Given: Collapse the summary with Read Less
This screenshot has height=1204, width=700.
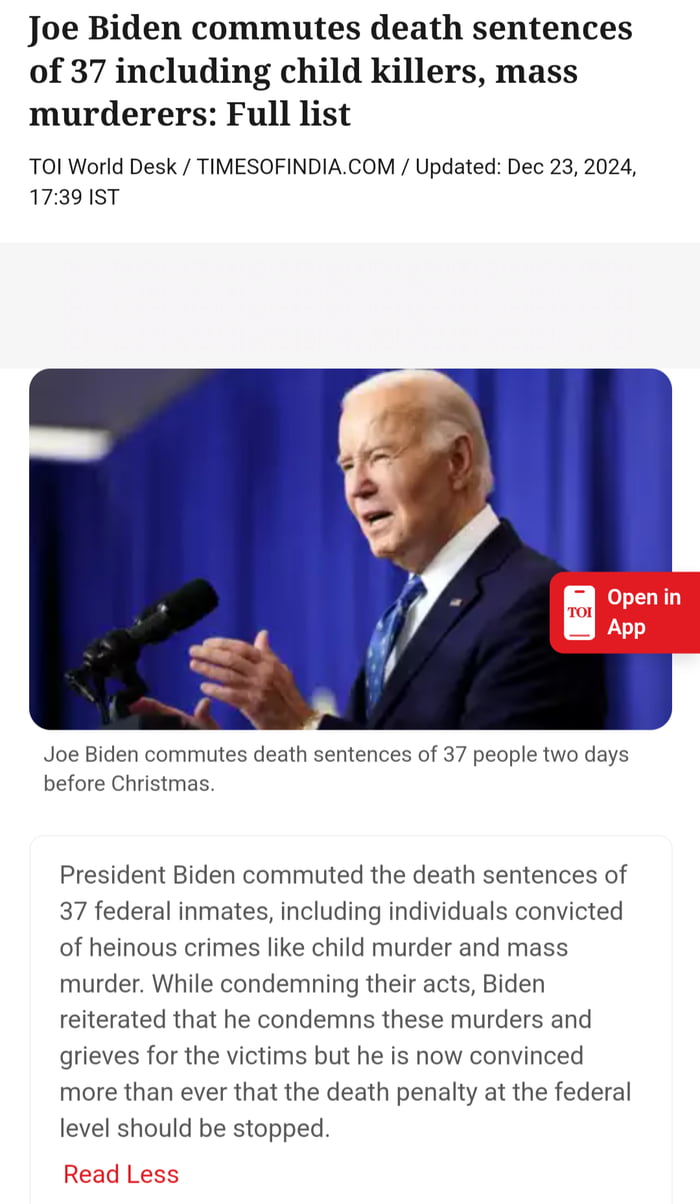Looking at the screenshot, I should pyautogui.click(x=121, y=1174).
